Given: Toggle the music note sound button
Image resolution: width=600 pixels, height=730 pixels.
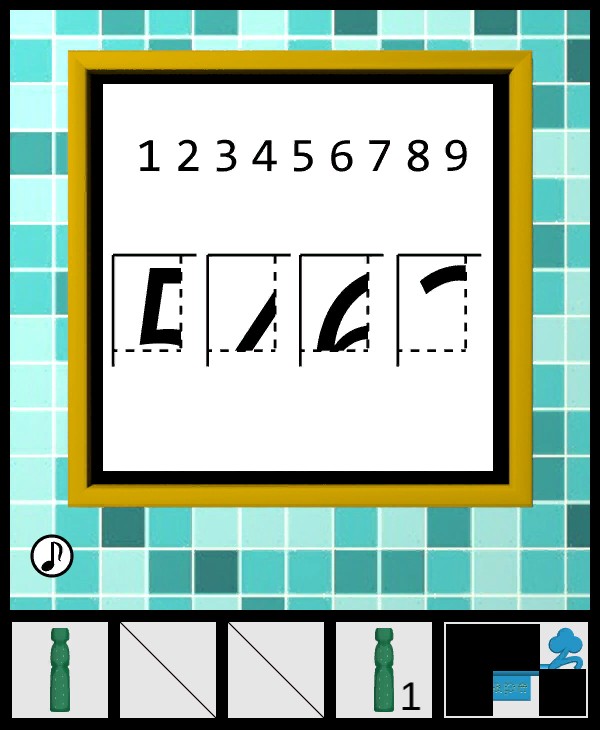Looking at the screenshot, I should pyautogui.click(x=52, y=556).
